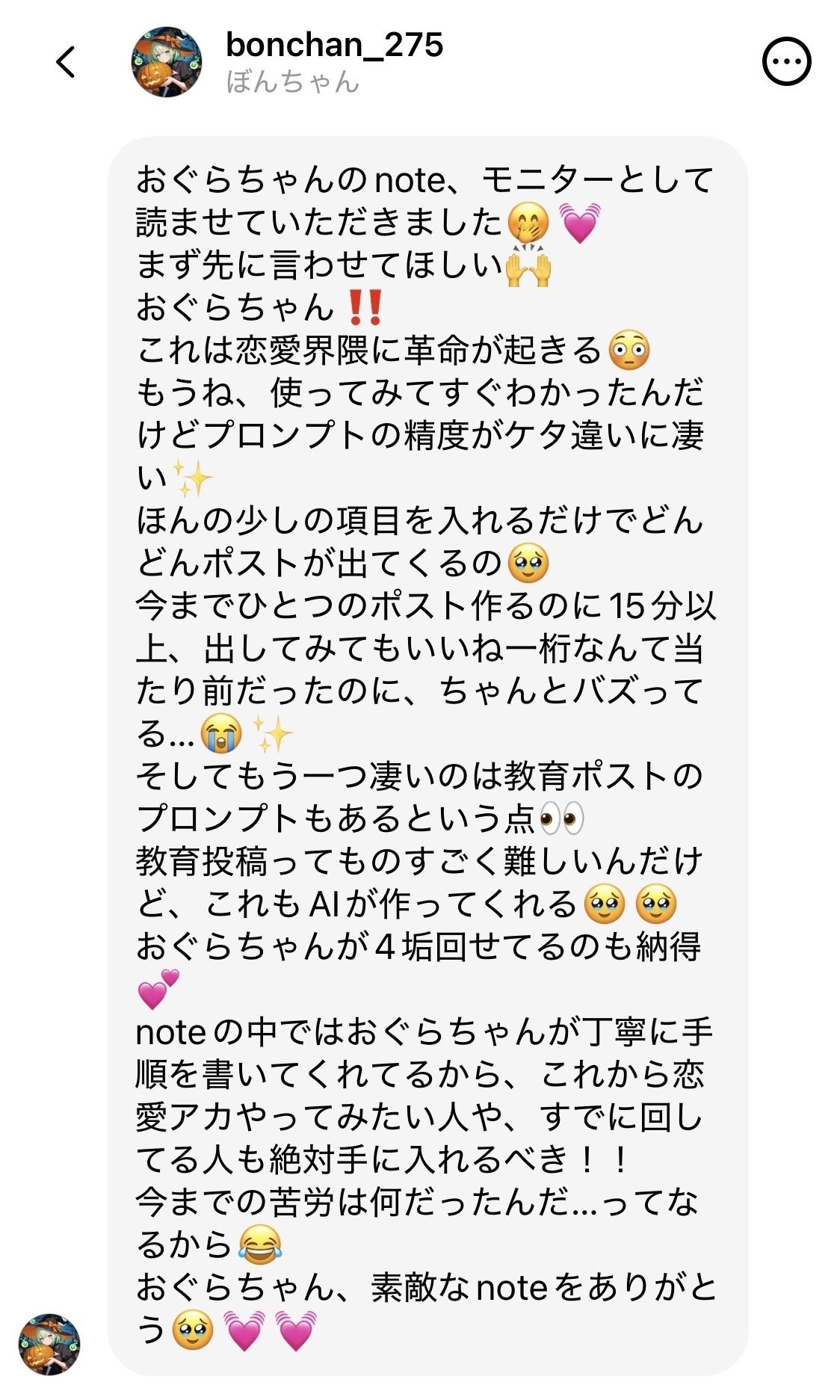Open bonchan_275's profile from the header
Screen dimensions: 840x1400
point(333,46)
